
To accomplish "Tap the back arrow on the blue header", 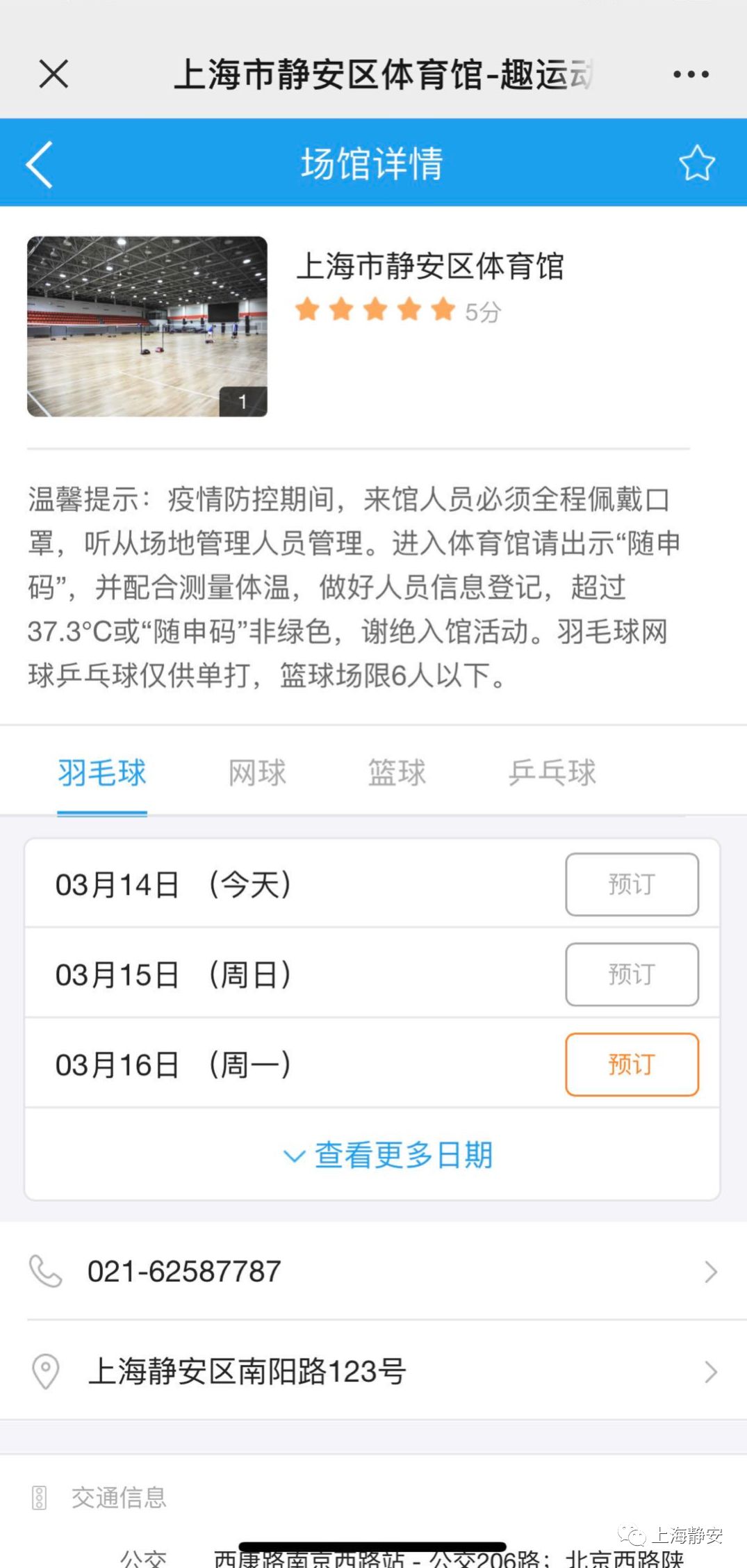I will 40,163.
